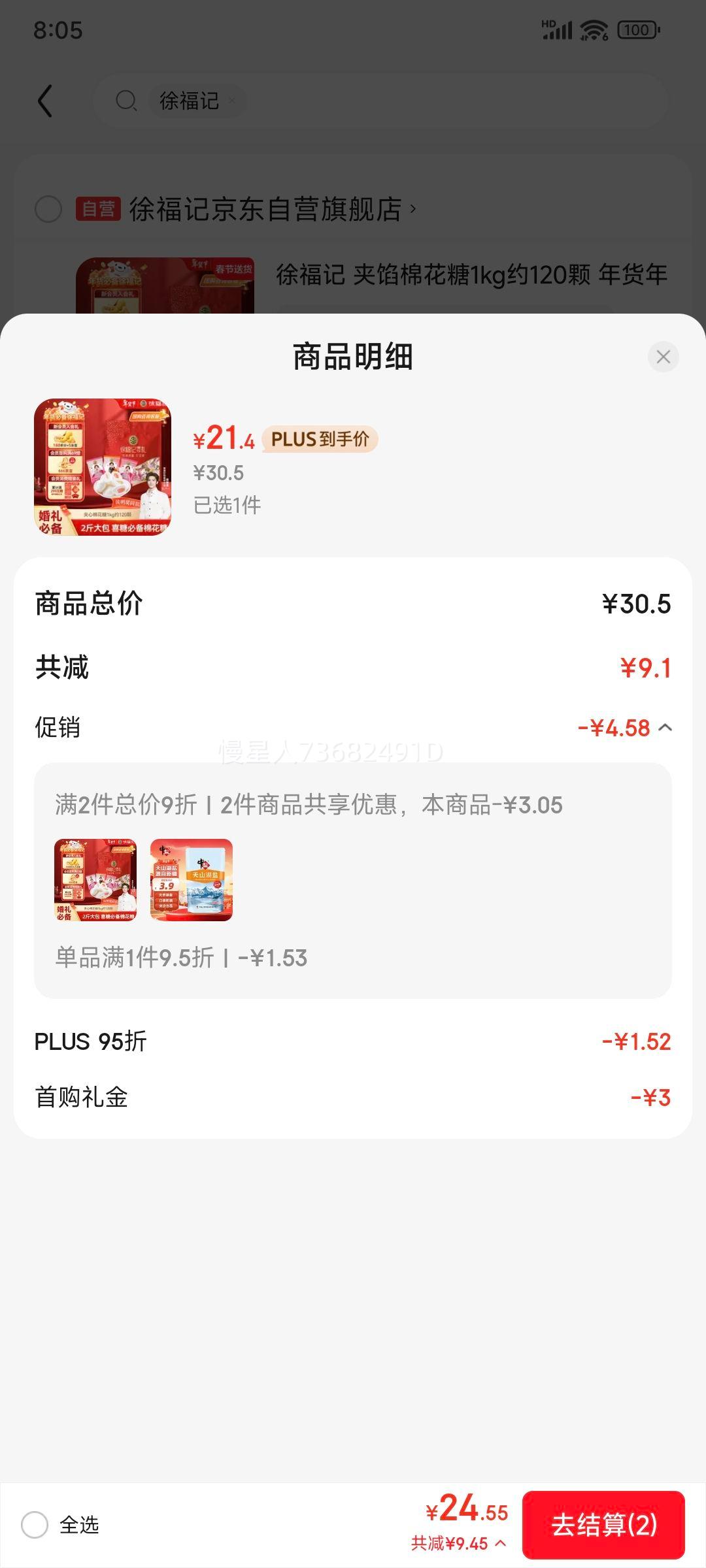
Task: Tap the back arrow to return
Action: [x=44, y=101]
